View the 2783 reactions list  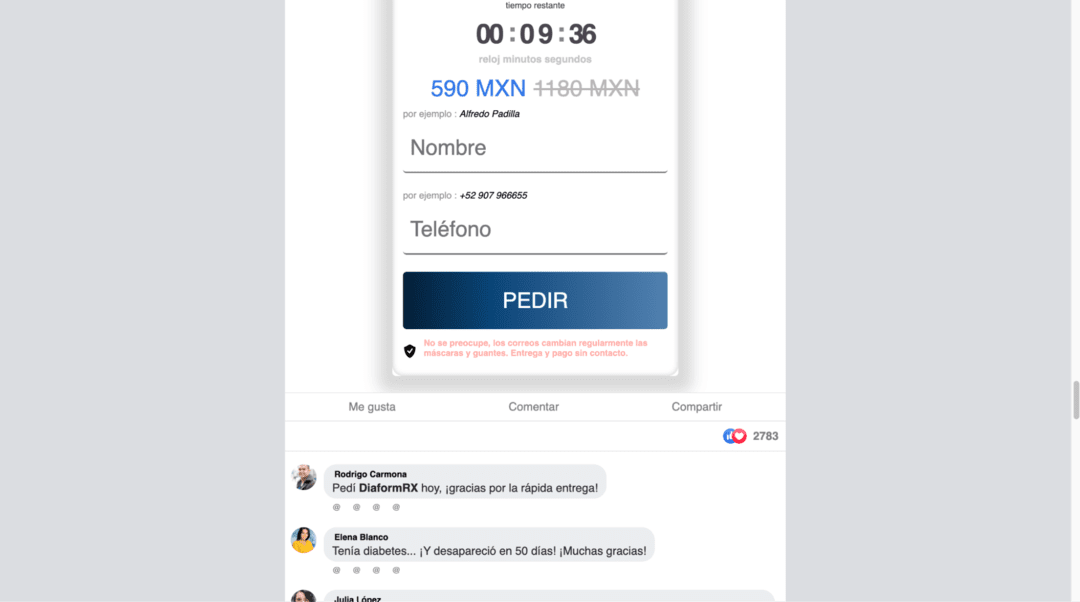click(x=752, y=436)
